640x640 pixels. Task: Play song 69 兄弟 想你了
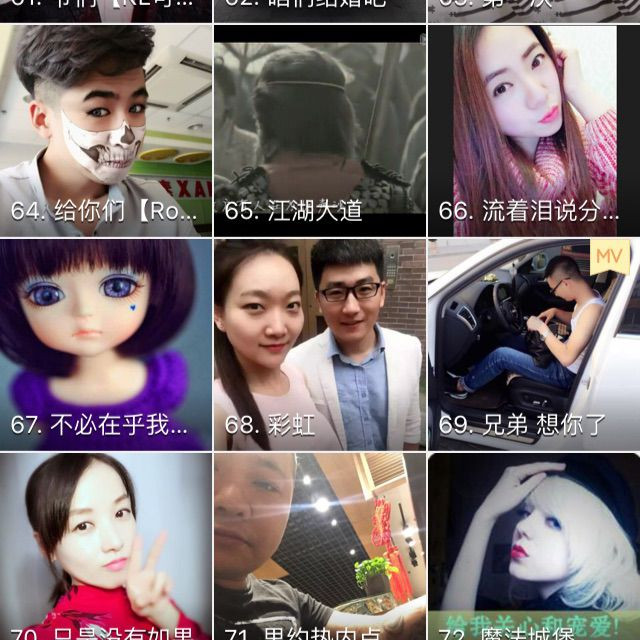[533, 344]
